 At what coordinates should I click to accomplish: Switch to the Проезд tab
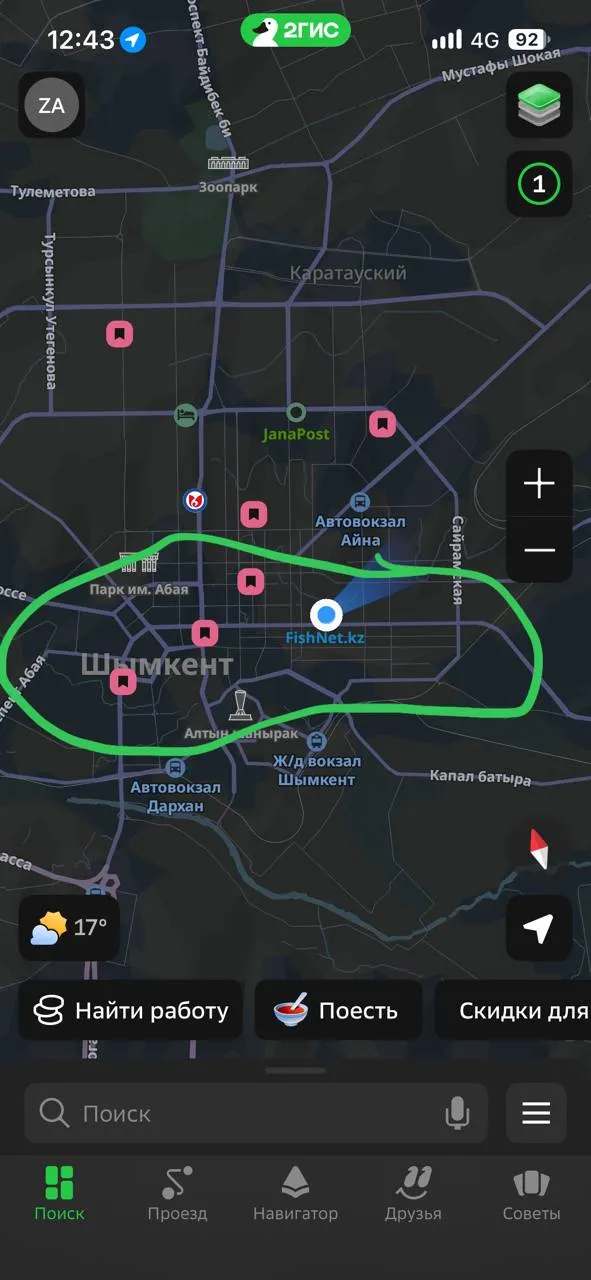[177, 1194]
